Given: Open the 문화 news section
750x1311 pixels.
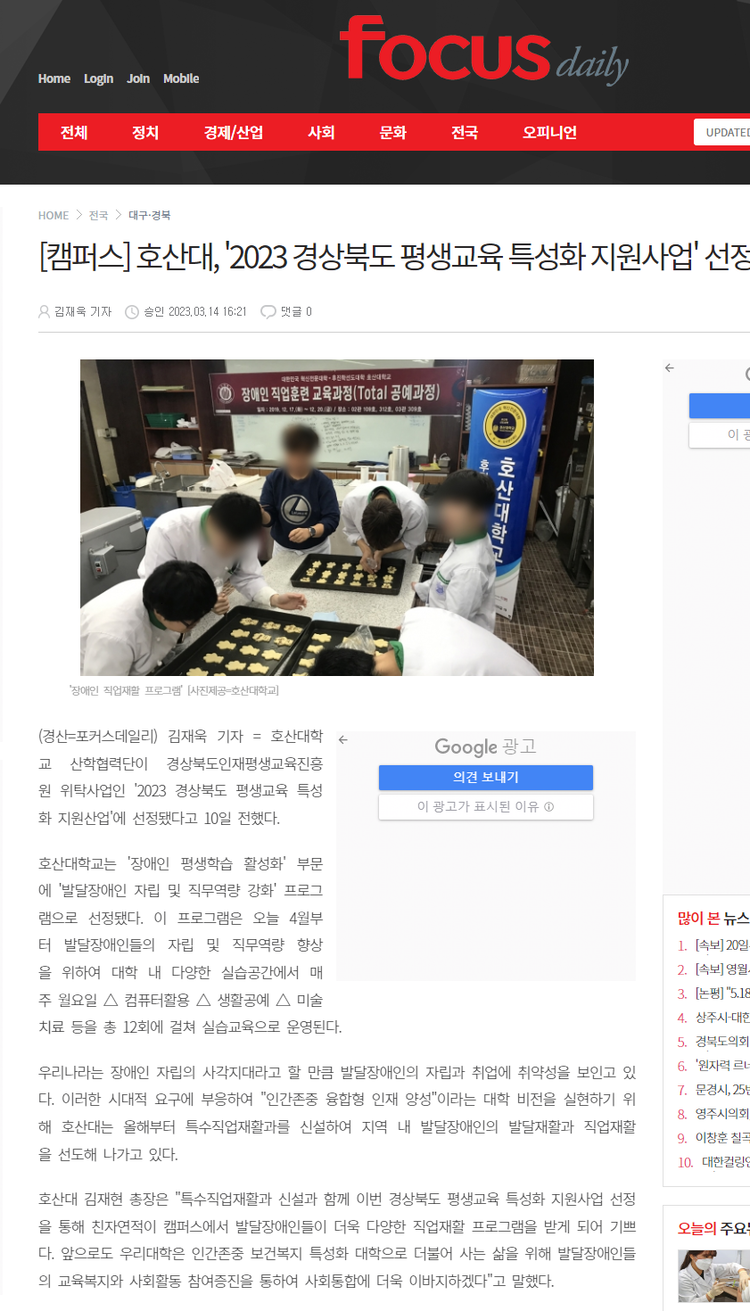Looking at the screenshot, I should pyautogui.click(x=393, y=132).
